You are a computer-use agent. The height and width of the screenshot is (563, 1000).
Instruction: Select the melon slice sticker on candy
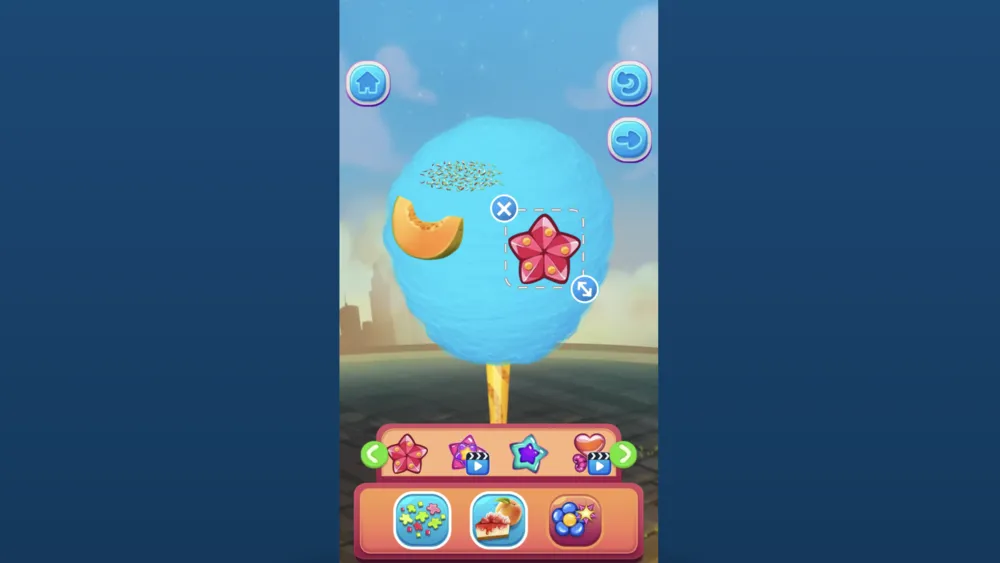[427, 228]
